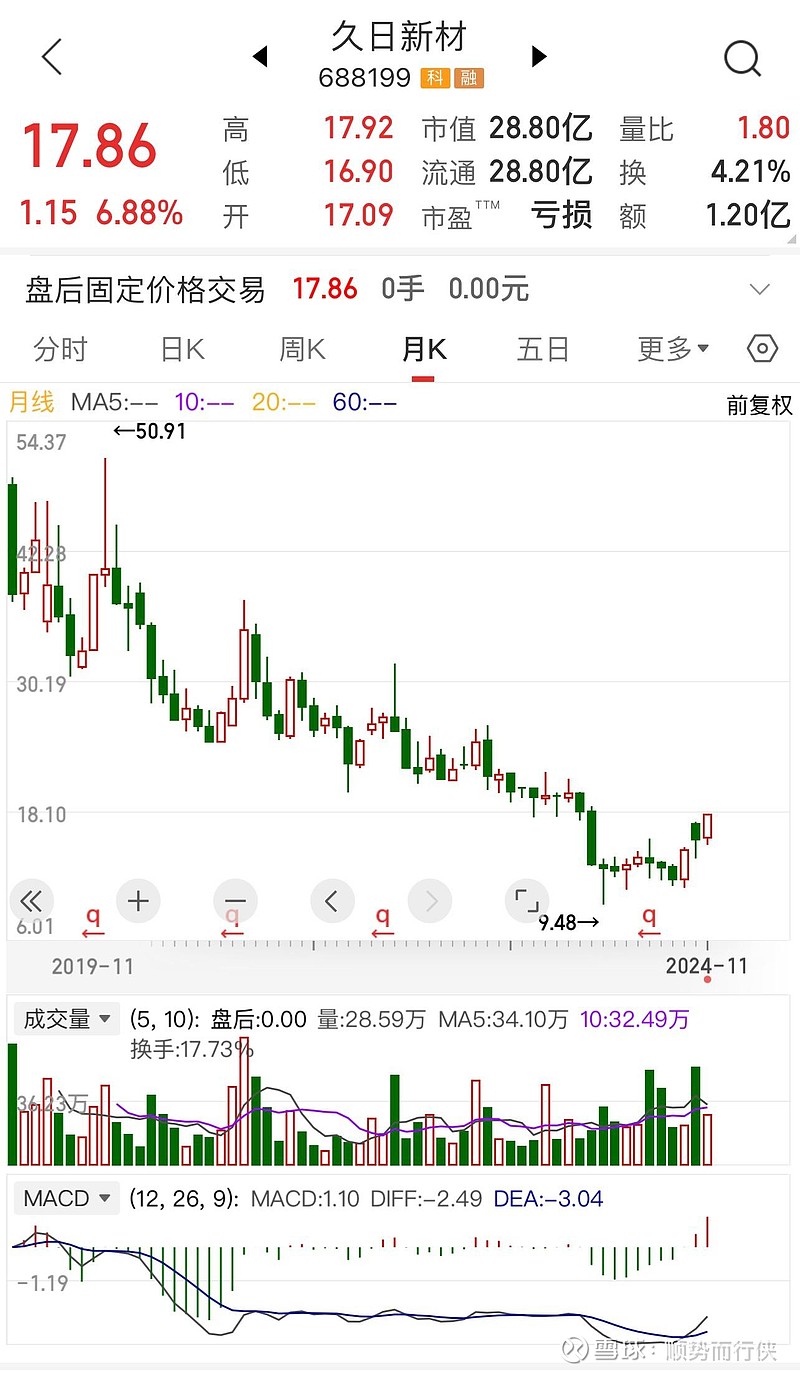Click the 科 STAR Market badge
This screenshot has height=1375, width=800.
pyautogui.click(x=436, y=78)
